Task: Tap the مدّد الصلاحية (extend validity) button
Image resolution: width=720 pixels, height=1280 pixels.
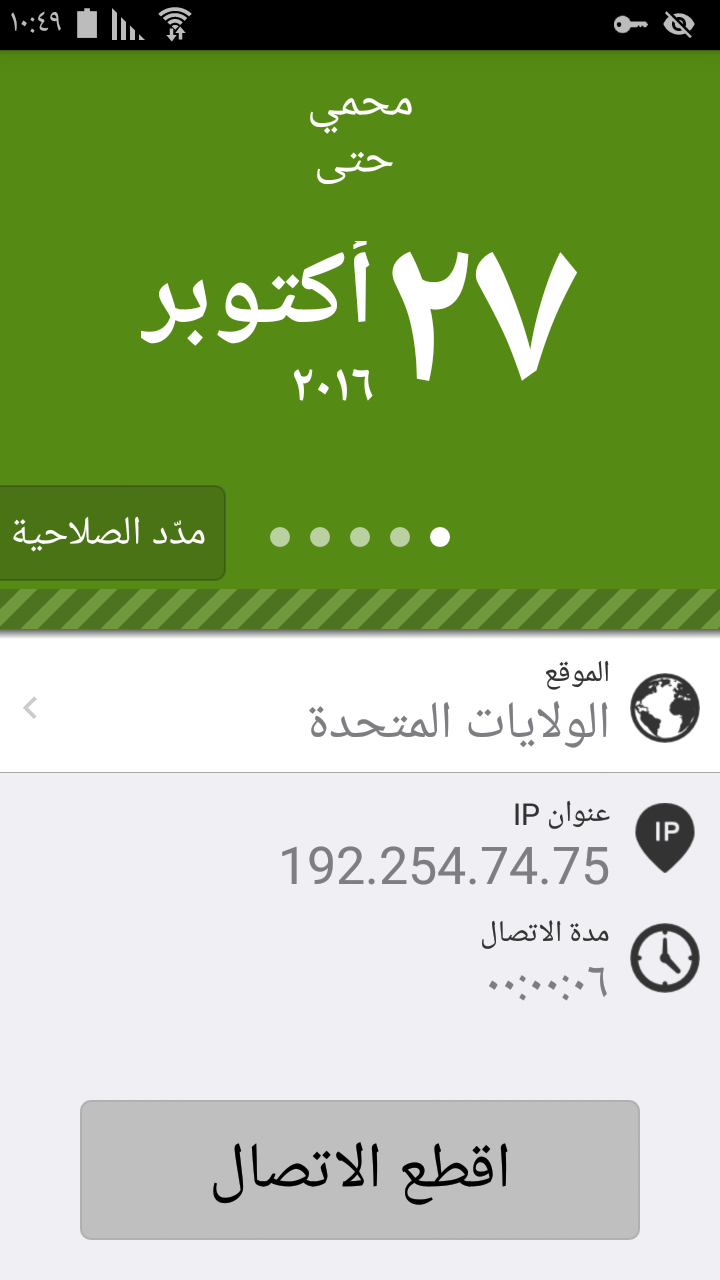Action: click(x=111, y=533)
